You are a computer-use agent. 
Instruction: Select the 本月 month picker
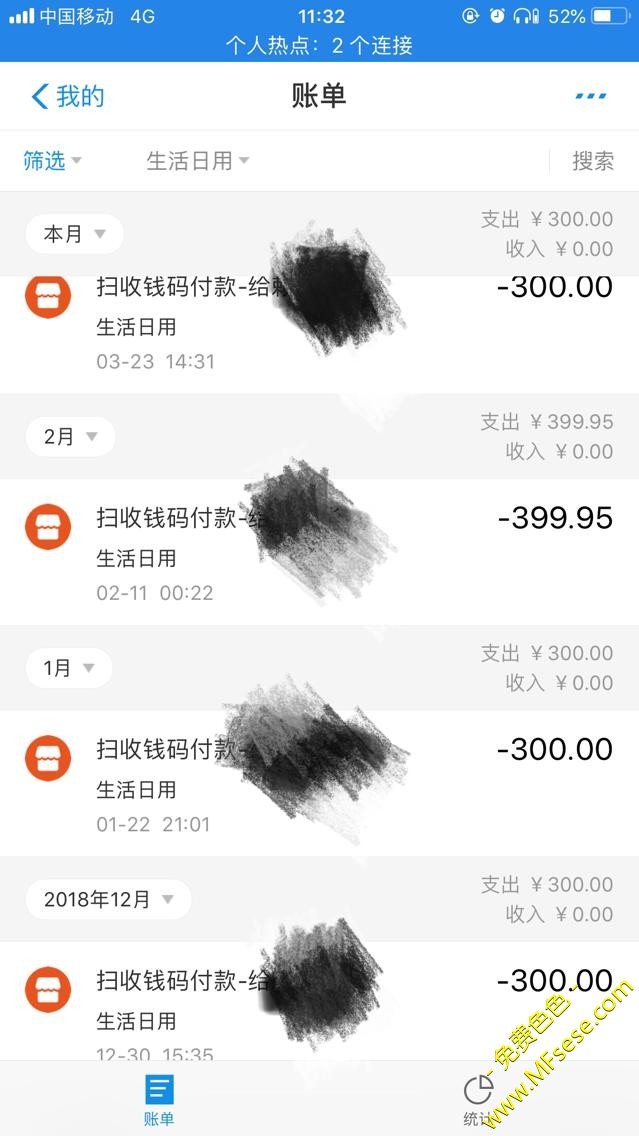[x=74, y=234]
